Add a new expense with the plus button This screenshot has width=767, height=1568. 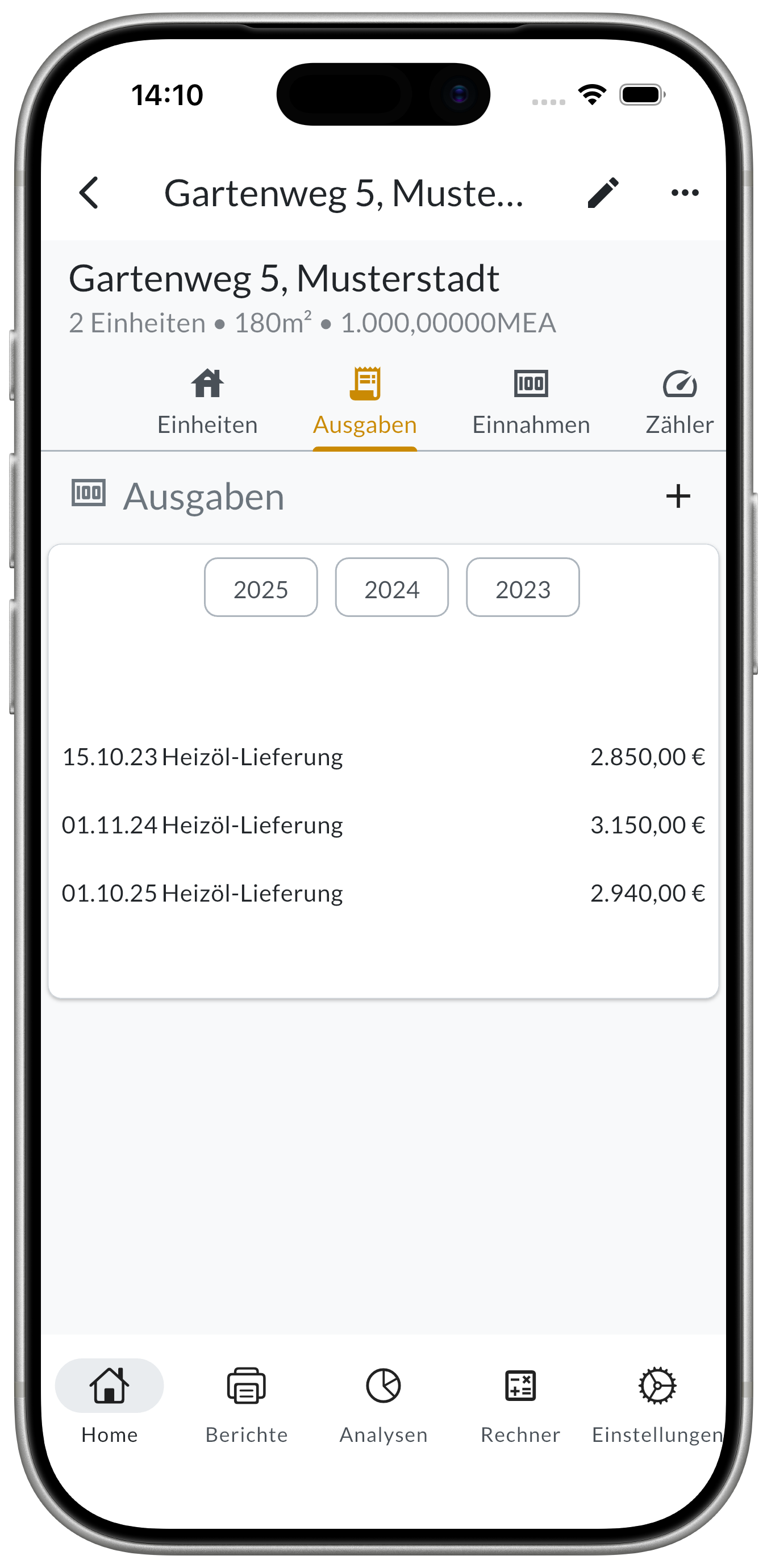[678, 496]
